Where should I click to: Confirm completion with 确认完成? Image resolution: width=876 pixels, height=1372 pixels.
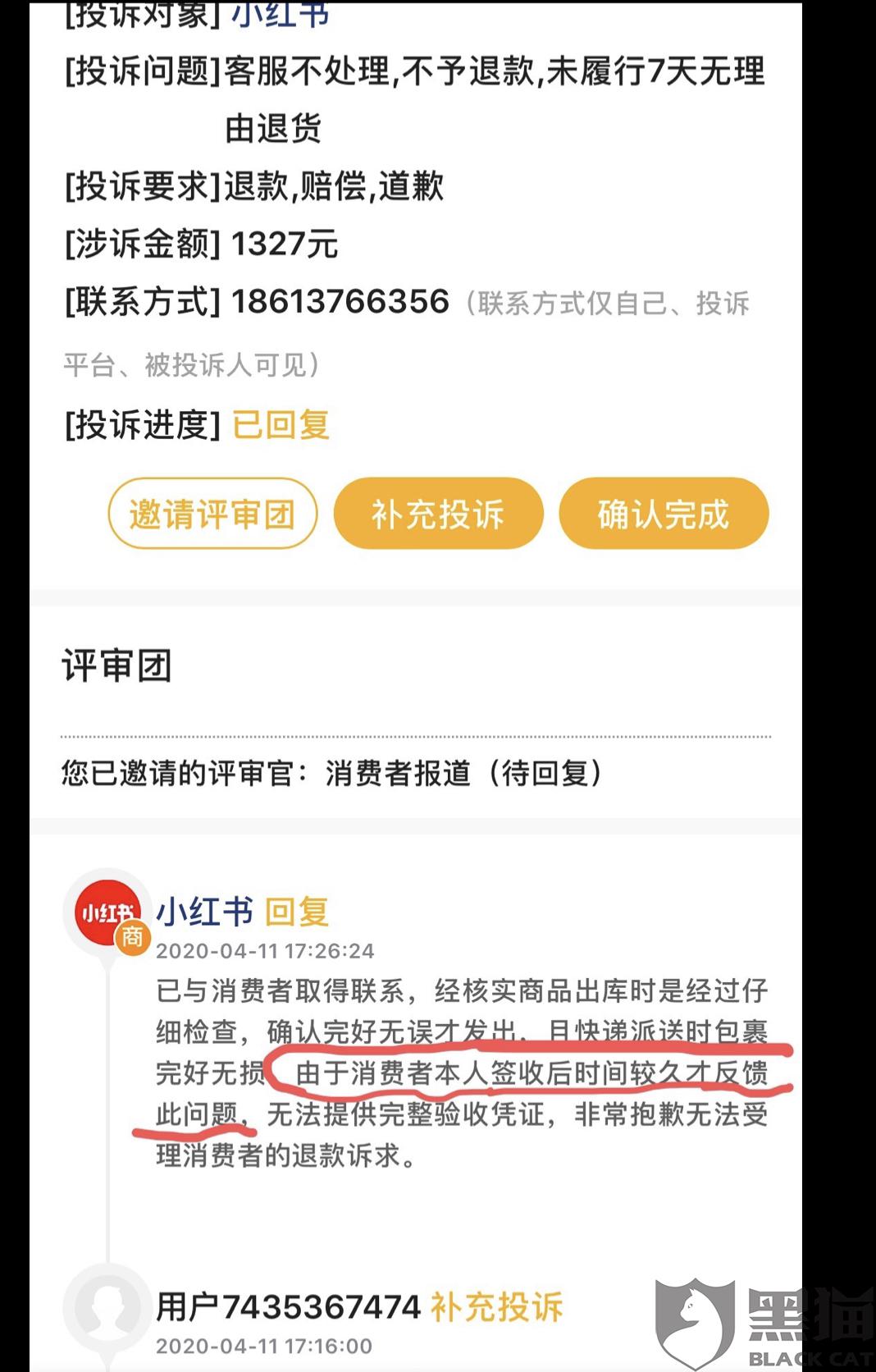[664, 514]
